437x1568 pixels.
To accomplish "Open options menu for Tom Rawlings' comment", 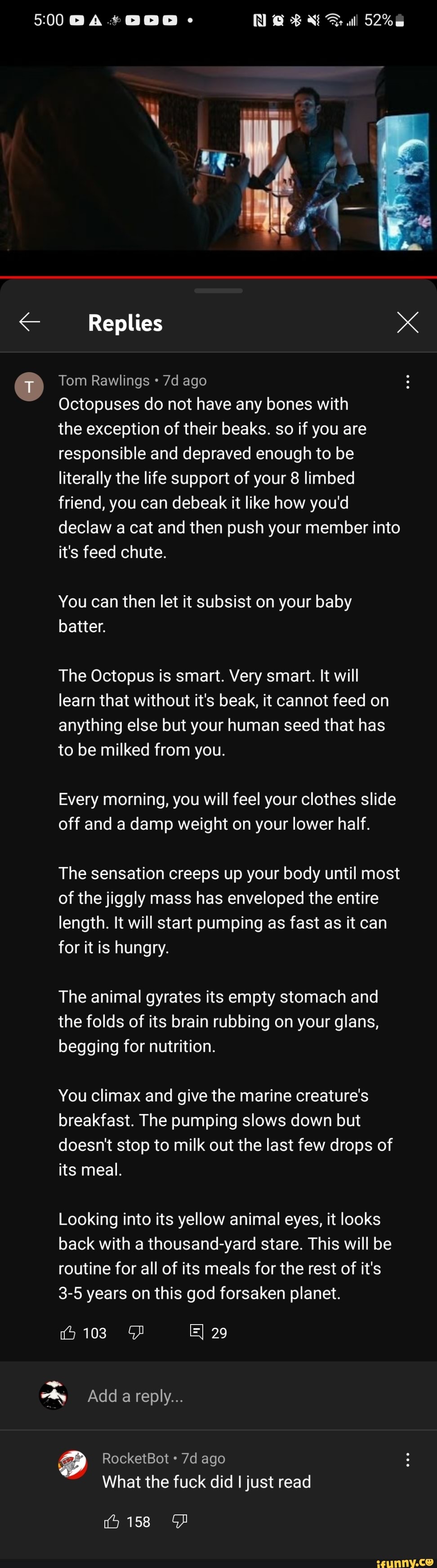I will click(407, 382).
